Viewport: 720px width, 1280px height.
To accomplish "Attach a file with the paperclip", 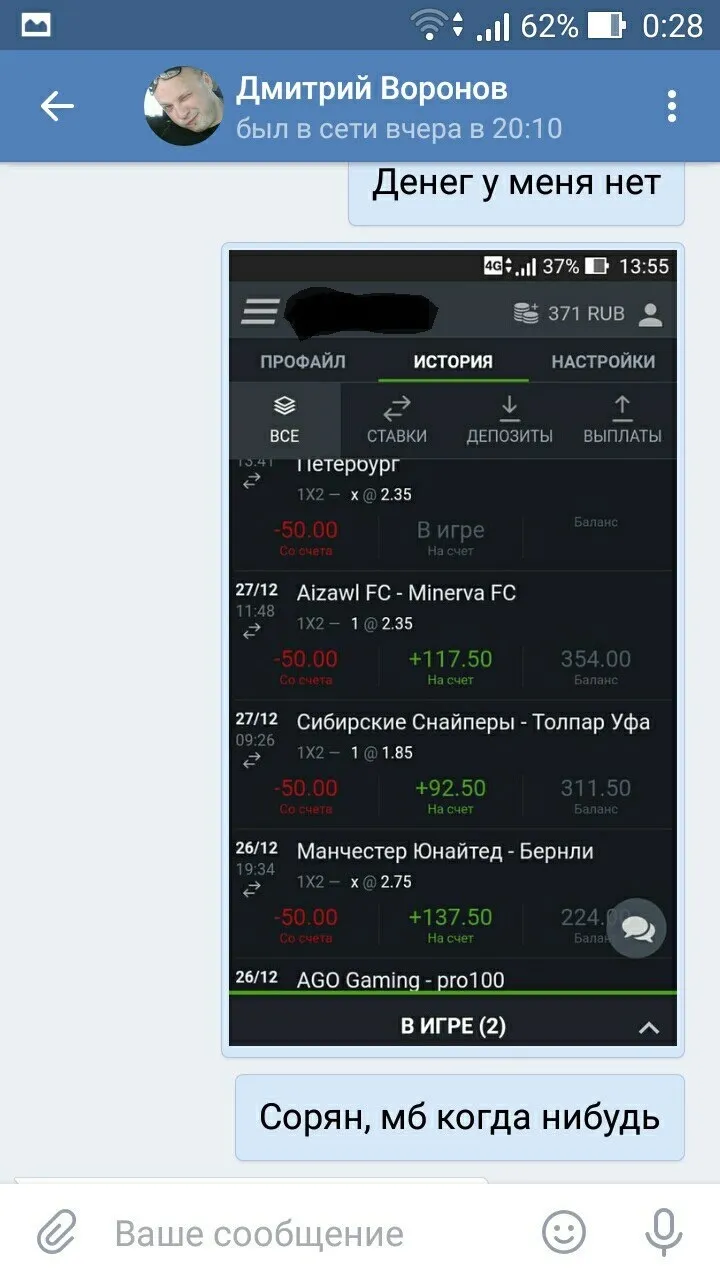I will point(58,1232).
